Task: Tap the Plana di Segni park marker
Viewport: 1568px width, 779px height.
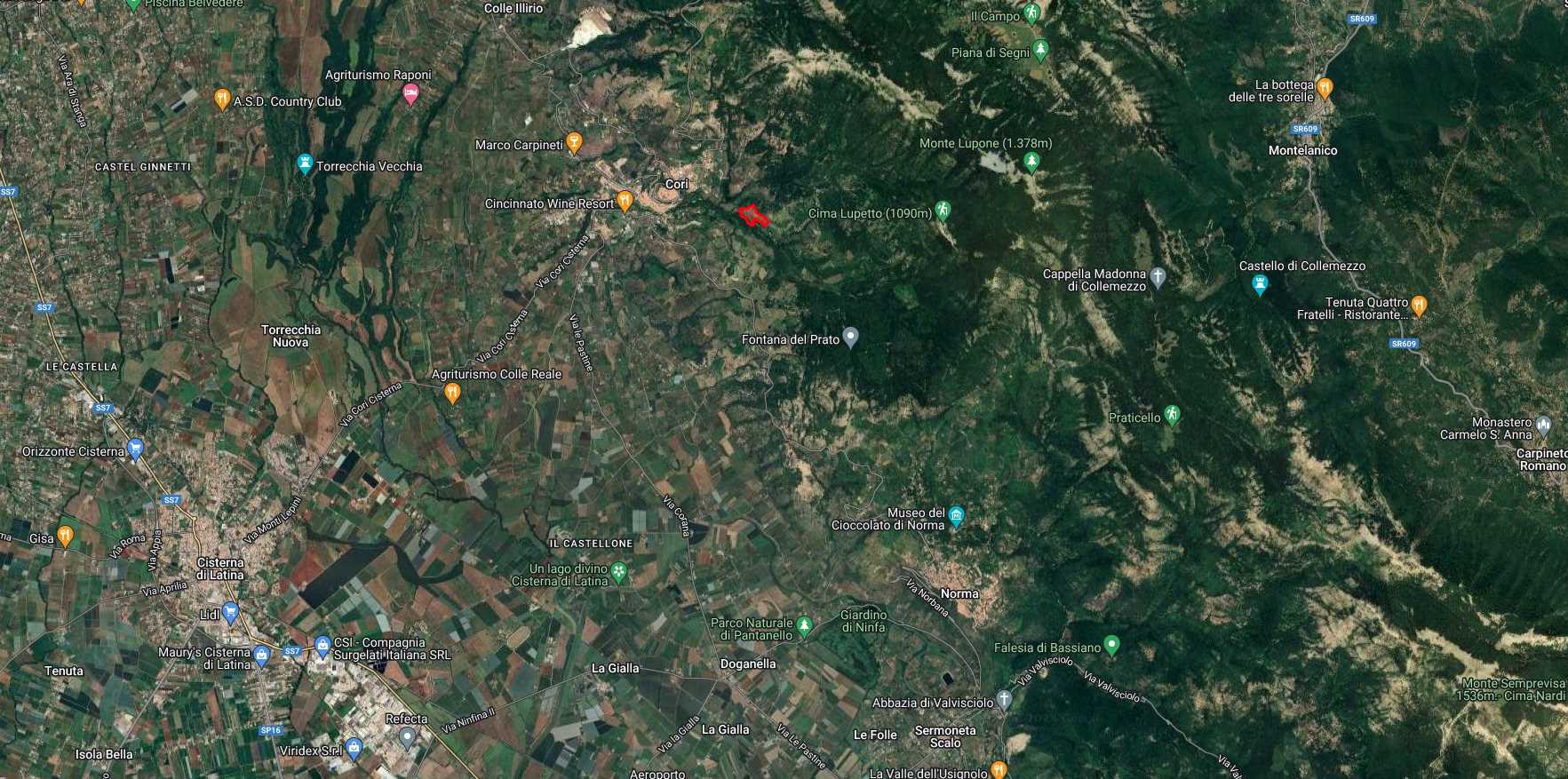Action: pyautogui.click(x=1040, y=50)
